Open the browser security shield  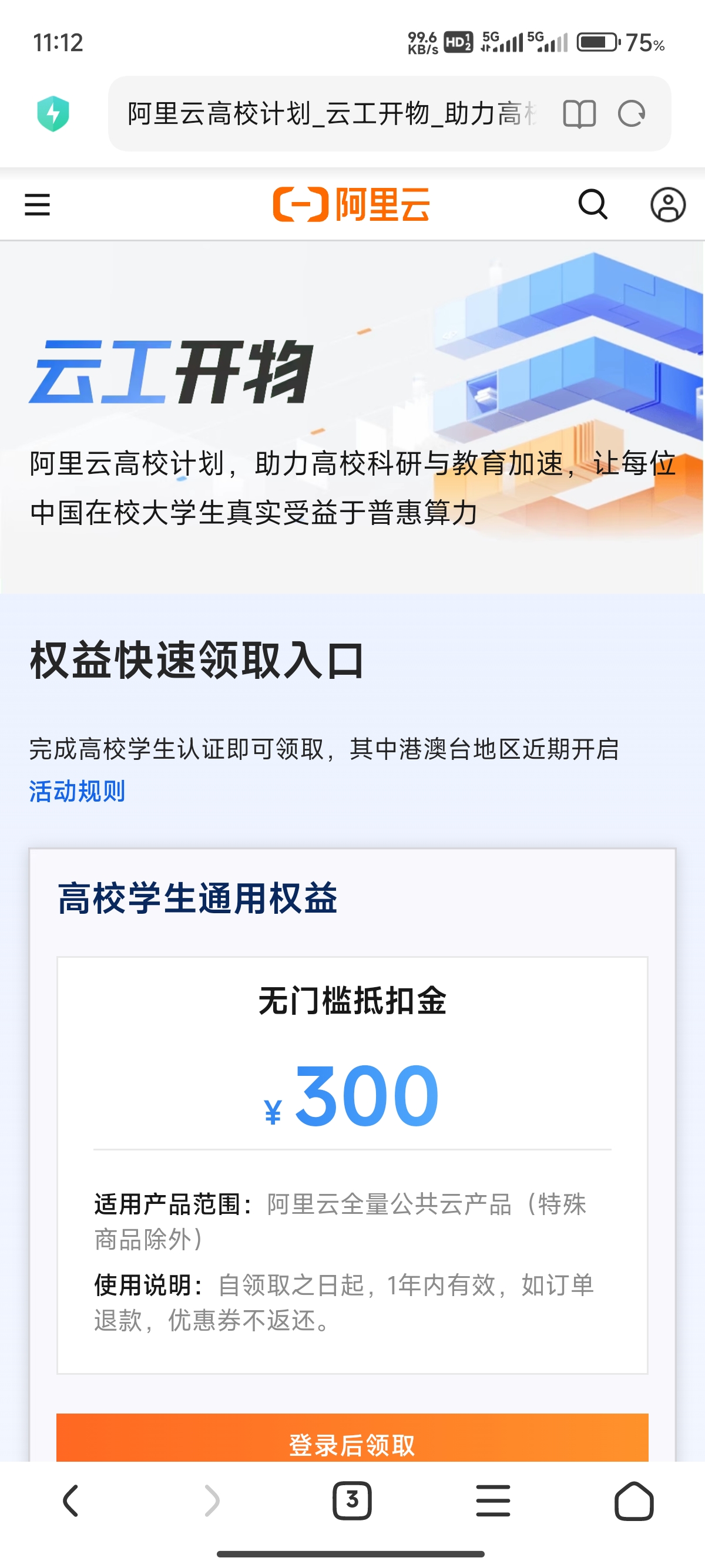(53, 114)
